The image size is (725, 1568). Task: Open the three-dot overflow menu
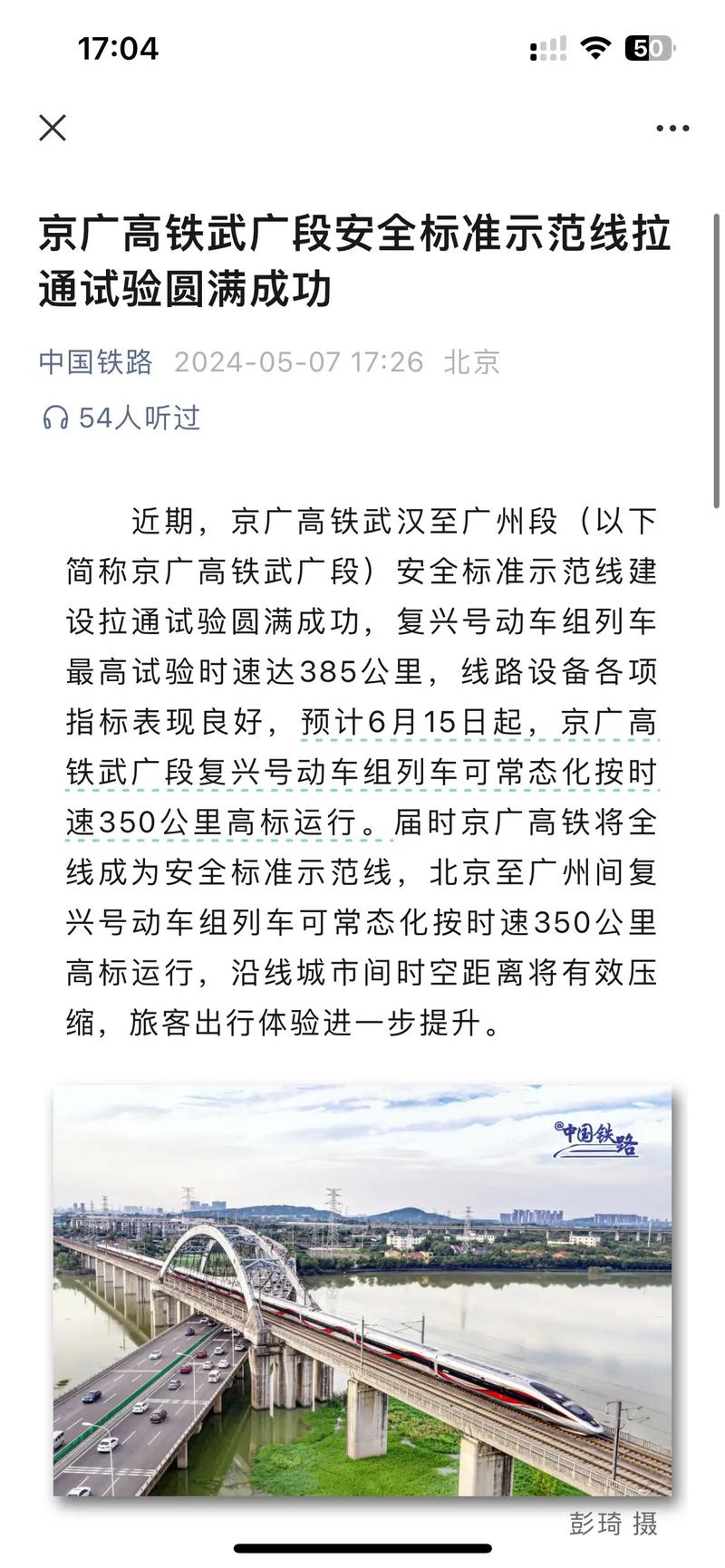(x=672, y=129)
